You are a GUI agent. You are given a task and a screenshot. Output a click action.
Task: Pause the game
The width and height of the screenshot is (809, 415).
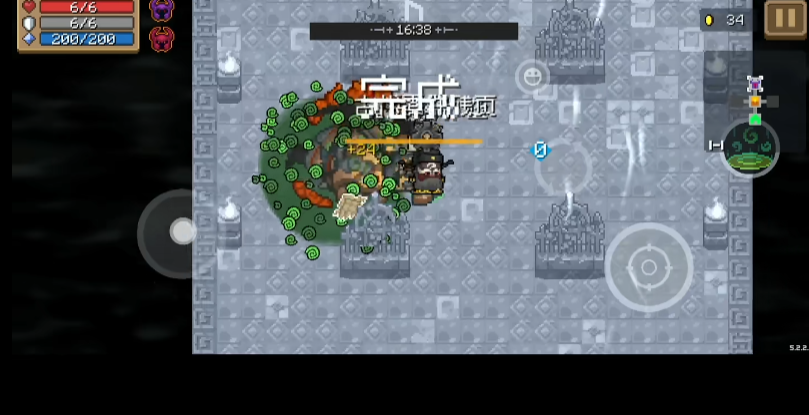786,19
